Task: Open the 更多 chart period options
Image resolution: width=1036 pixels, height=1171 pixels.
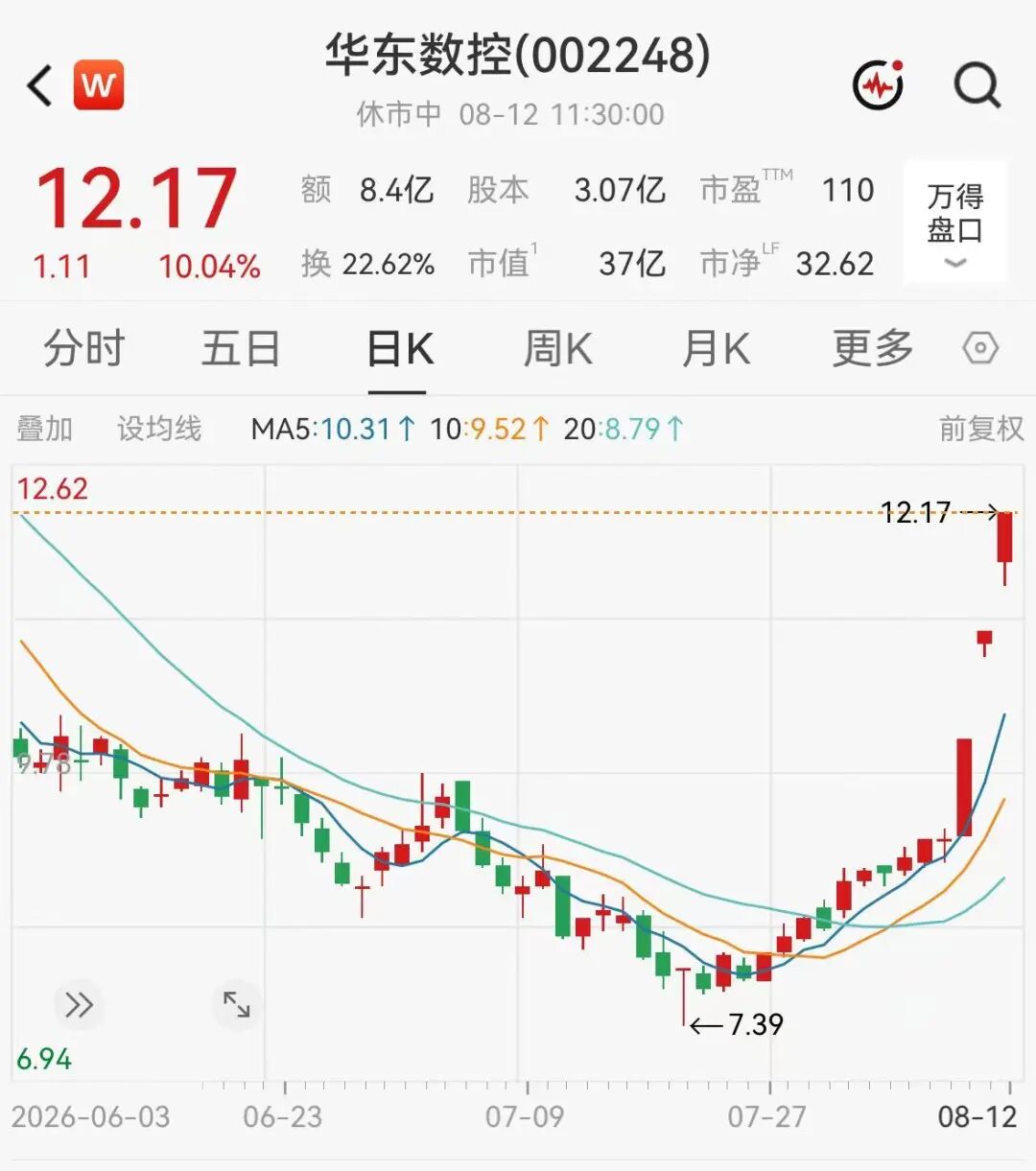Action: [873, 347]
